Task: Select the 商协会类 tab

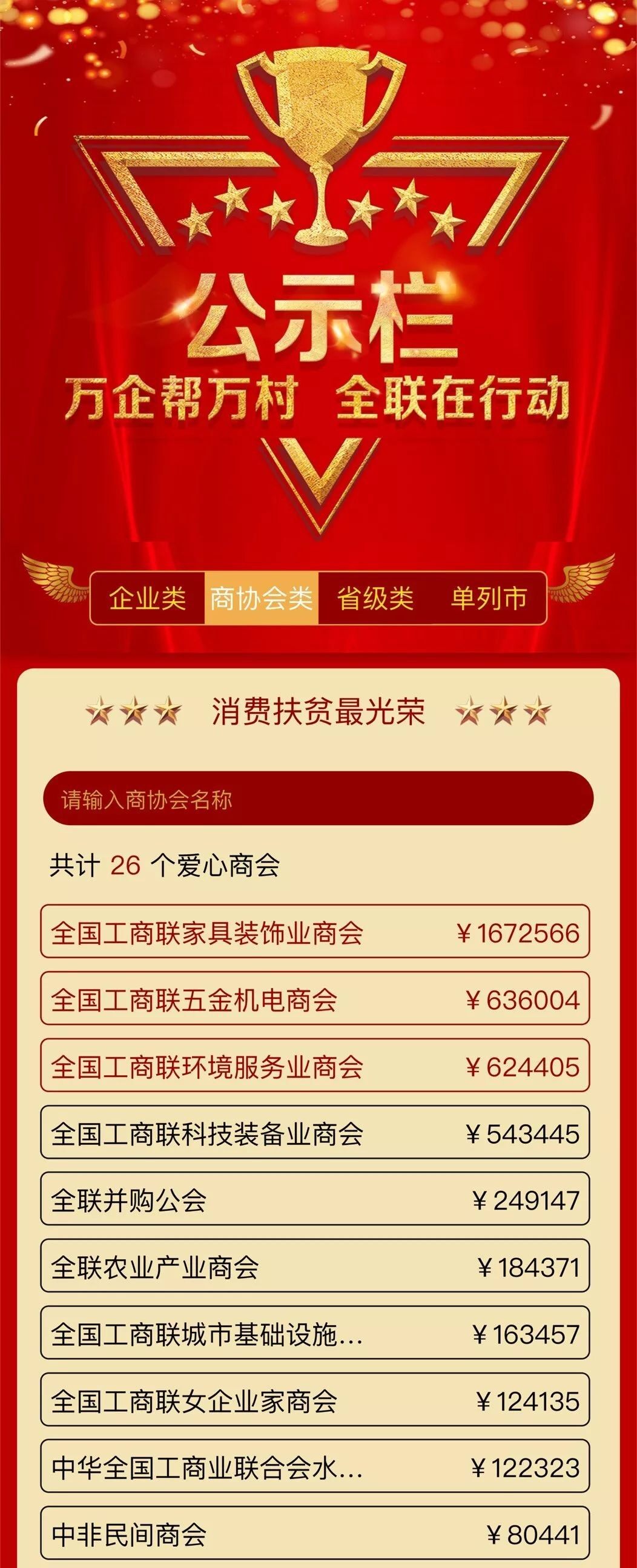Action: (261, 598)
